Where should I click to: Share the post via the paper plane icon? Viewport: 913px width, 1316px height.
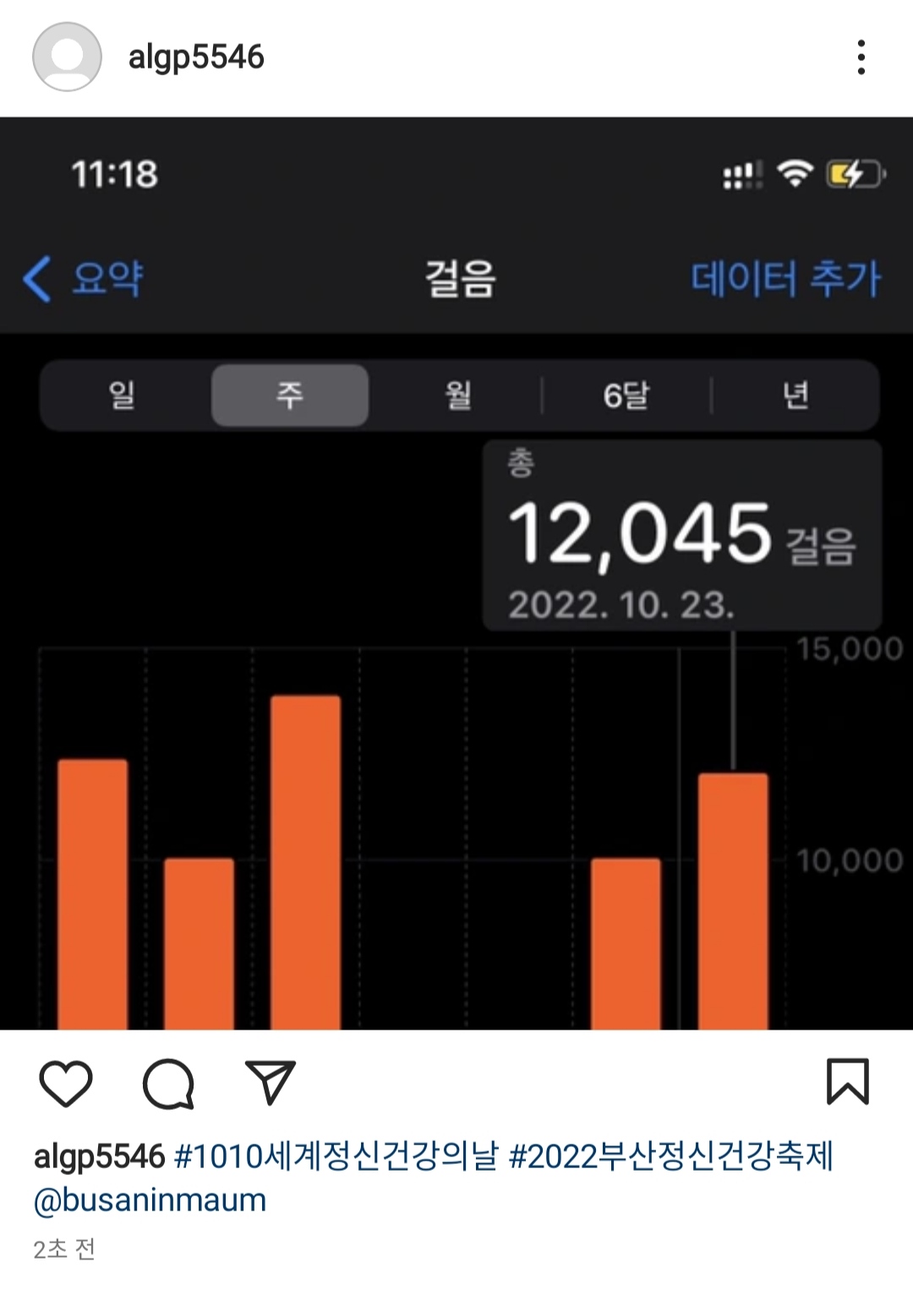click(x=271, y=1083)
